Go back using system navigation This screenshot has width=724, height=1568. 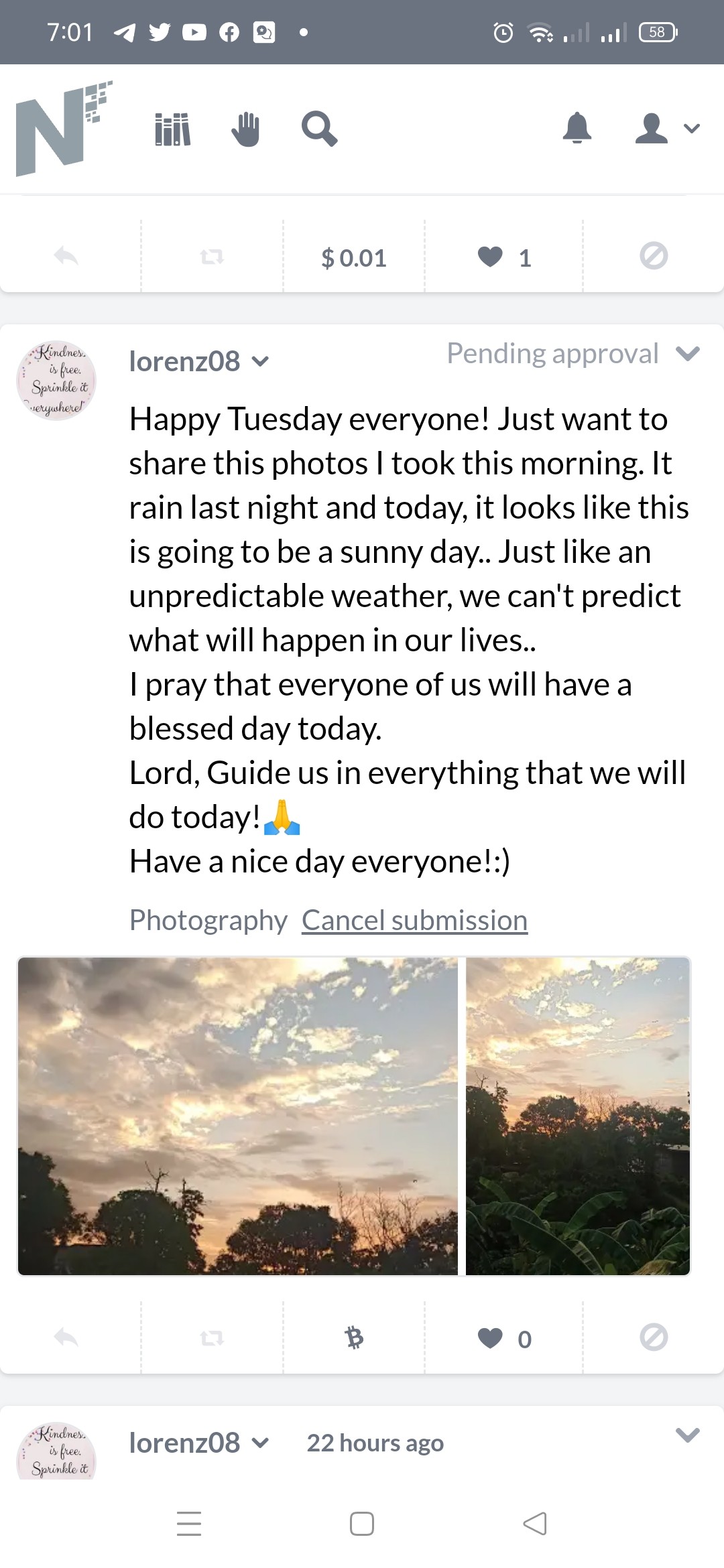click(x=535, y=1523)
